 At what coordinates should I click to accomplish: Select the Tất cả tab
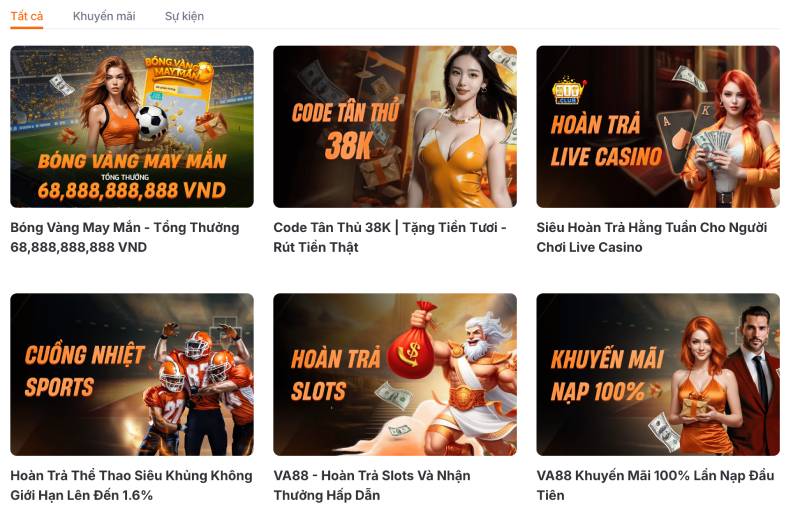tap(27, 16)
